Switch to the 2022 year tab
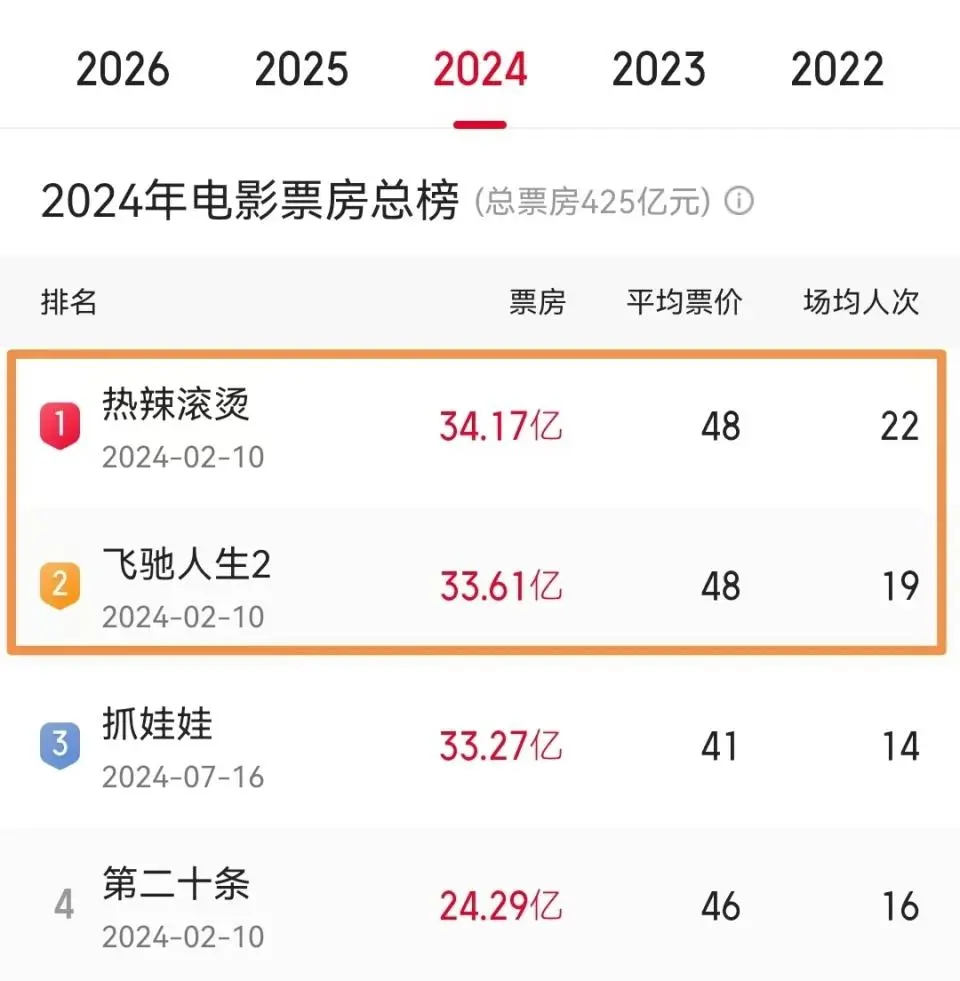The image size is (960, 981). pyautogui.click(x=837, y=69)
